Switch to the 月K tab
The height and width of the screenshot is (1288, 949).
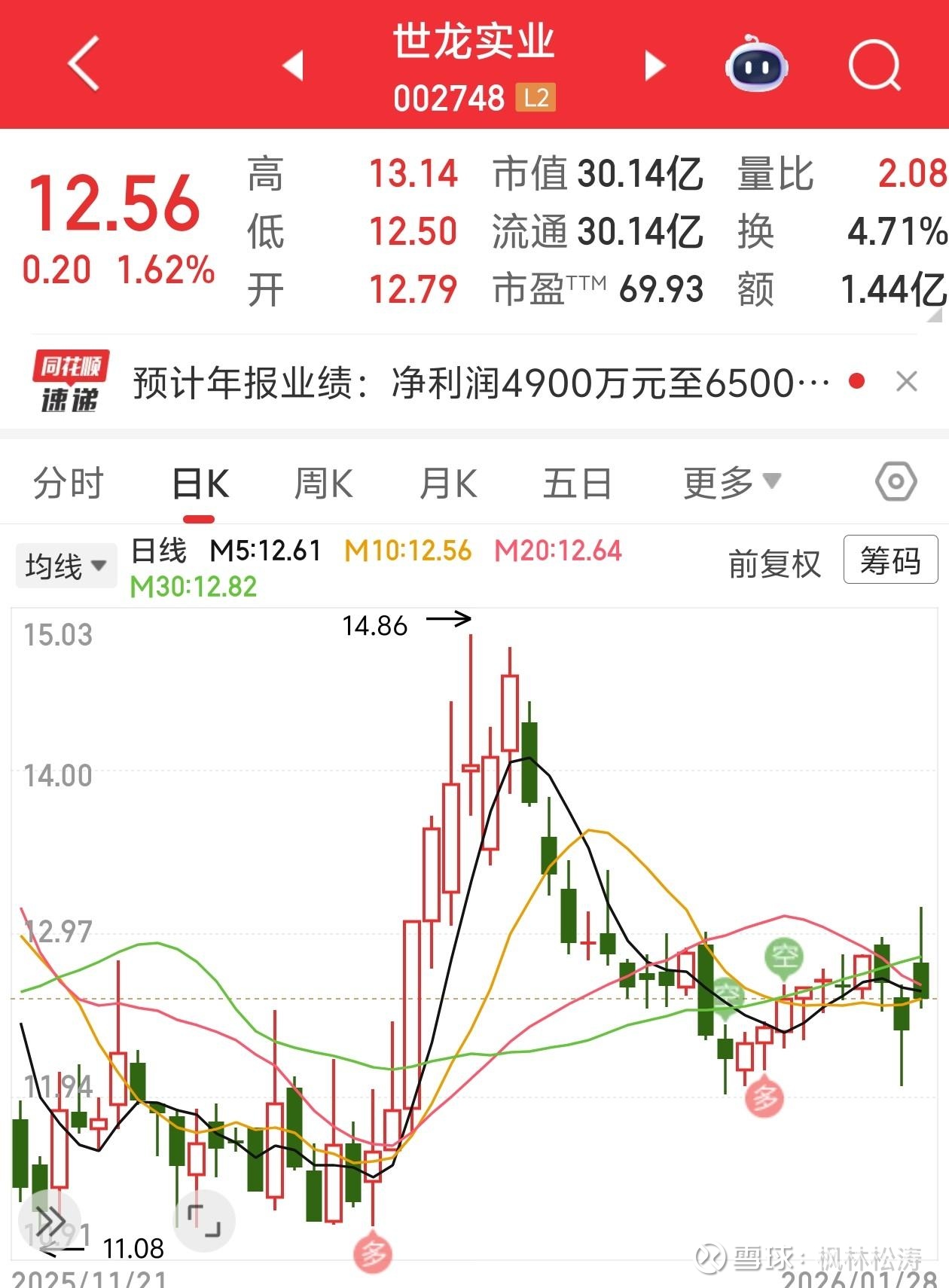click(448, 483)
